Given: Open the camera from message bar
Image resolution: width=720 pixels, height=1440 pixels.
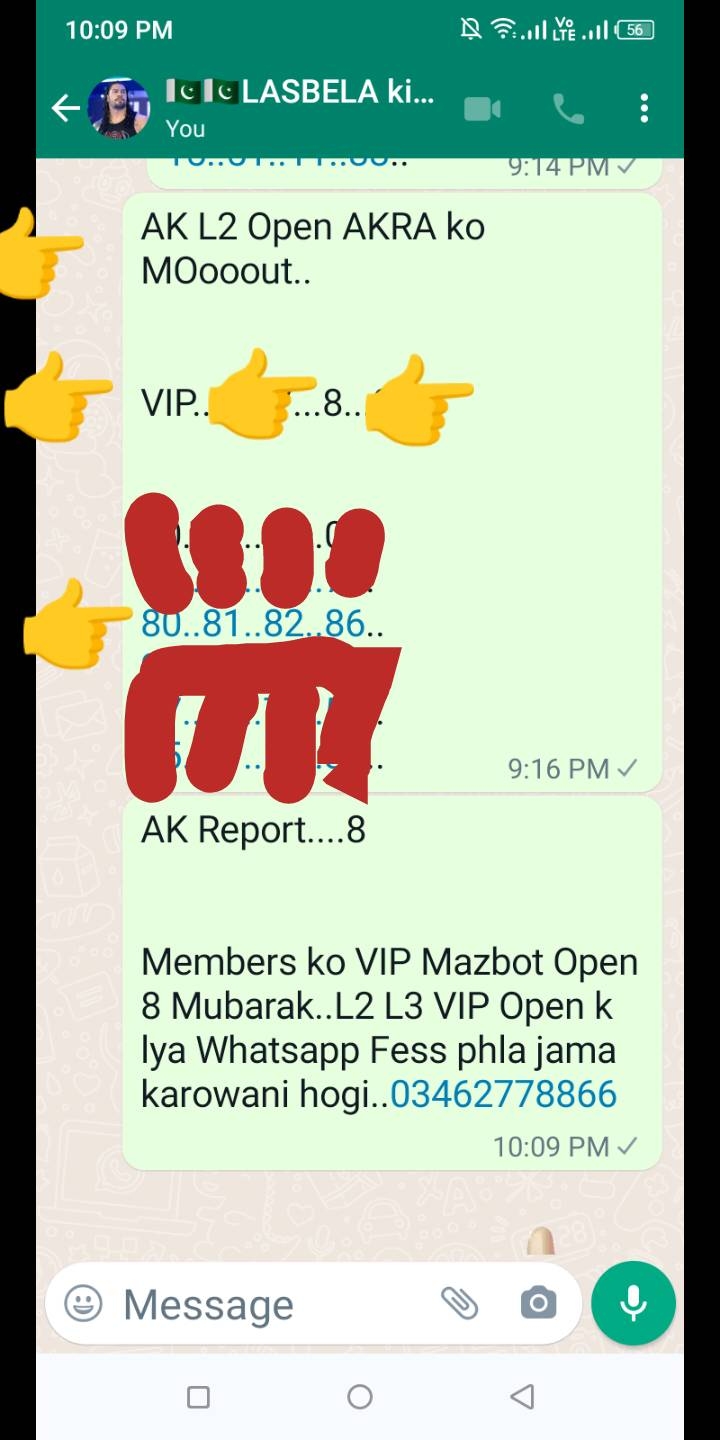Looking at the screenshot, I should coord(538,1303).
